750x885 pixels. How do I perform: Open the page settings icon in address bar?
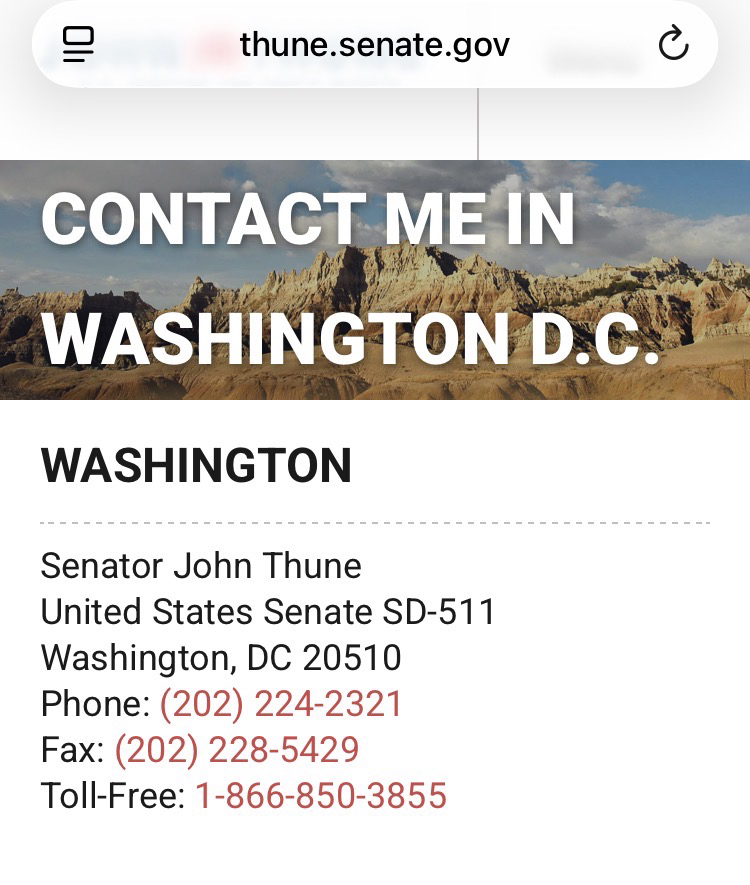78,44
